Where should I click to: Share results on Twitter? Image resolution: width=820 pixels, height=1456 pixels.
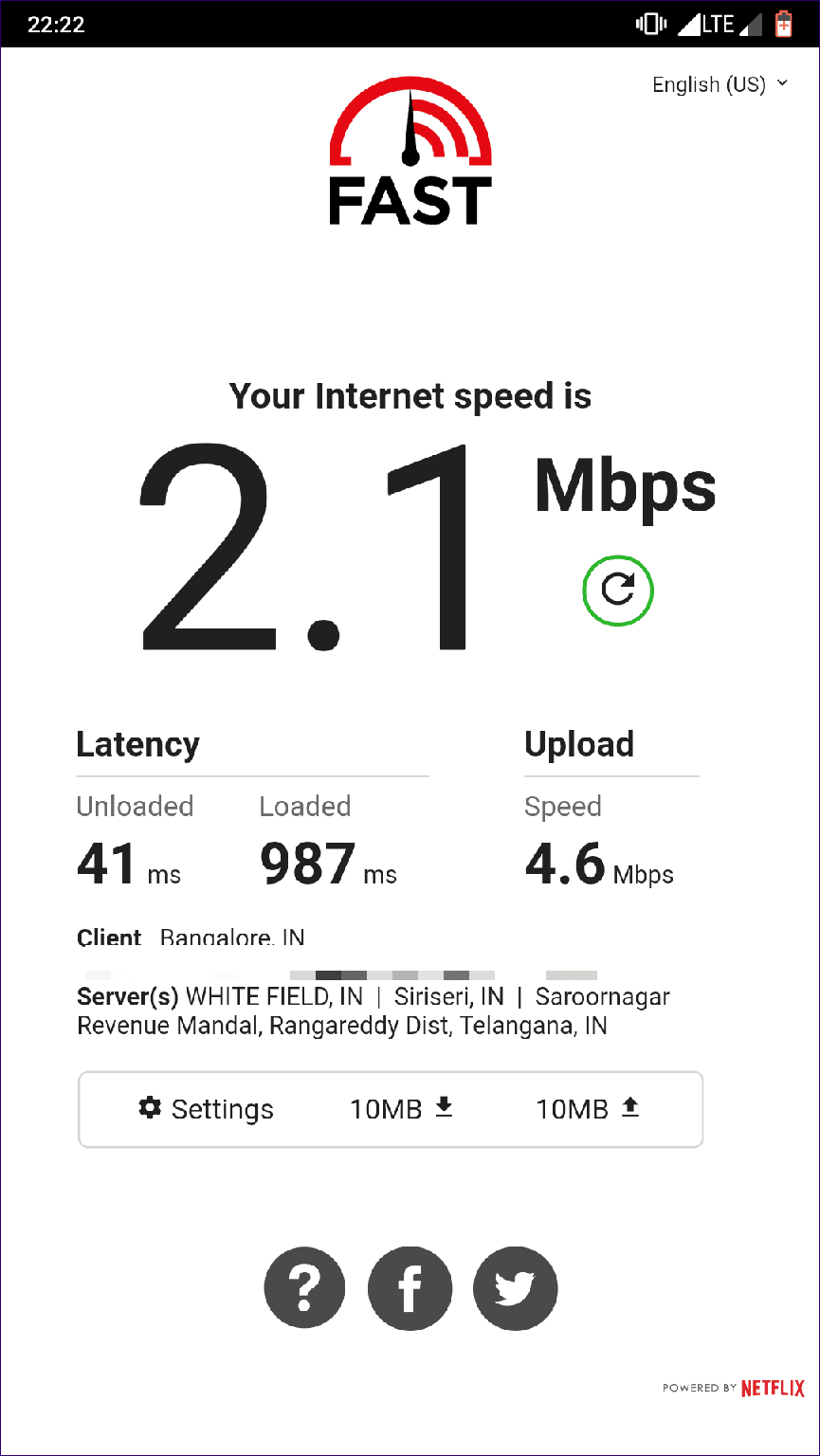pyautogui.click(x=515, y=1288)
